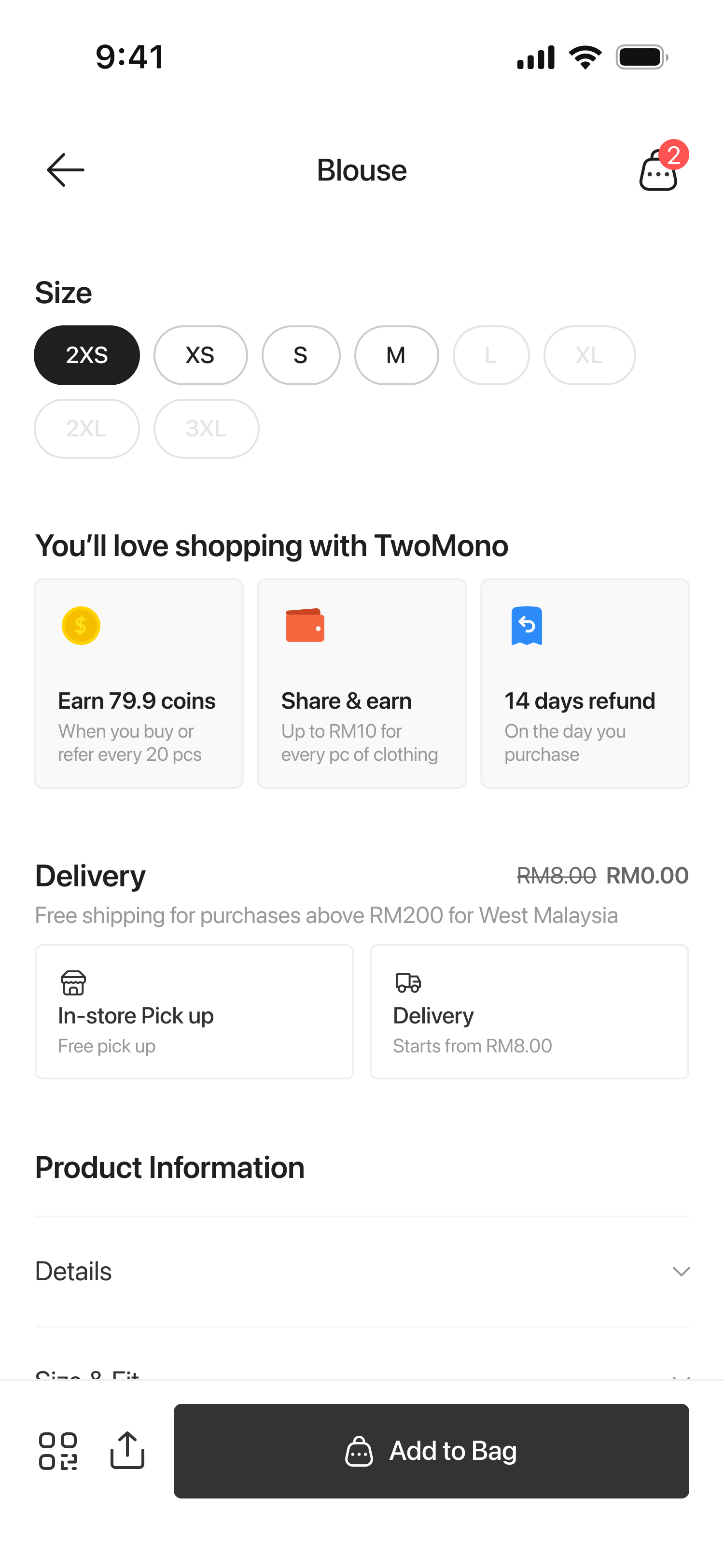Choose the Delivery starts from RM8.00 option

pos(529,1011)
